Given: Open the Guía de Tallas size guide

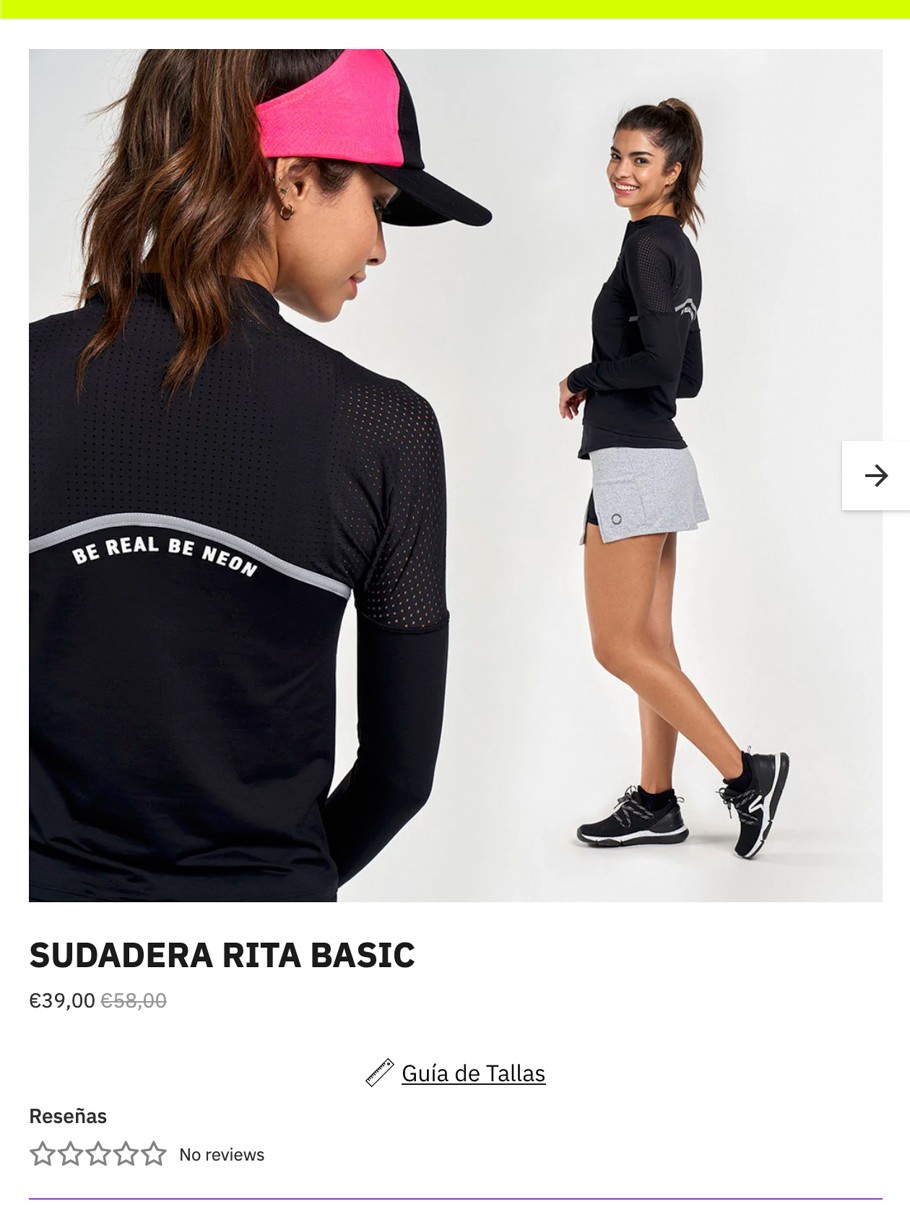Looking at the screenshot, I should 472,1073.
